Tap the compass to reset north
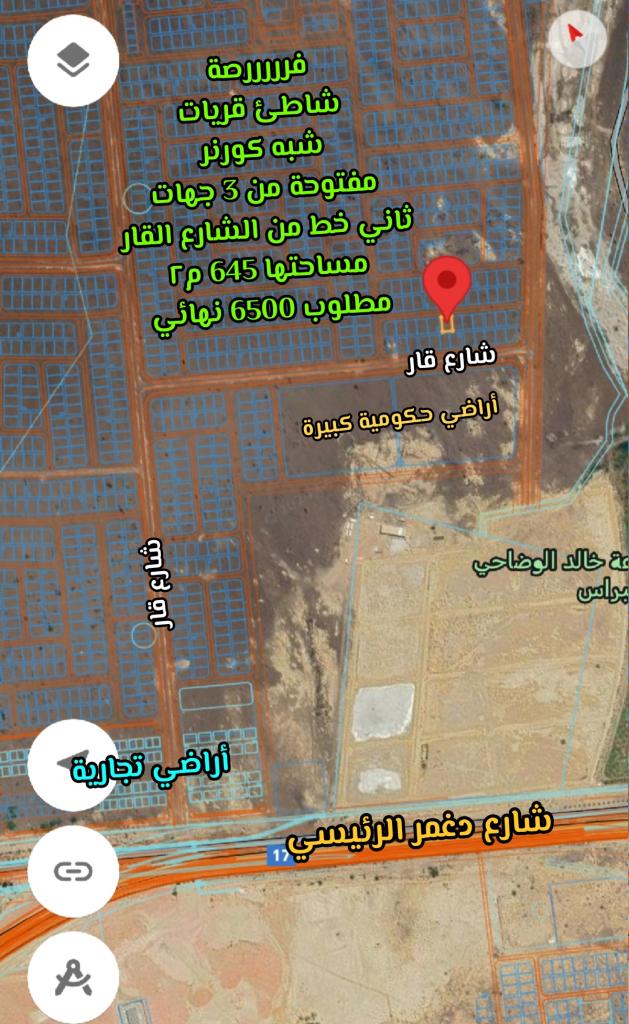Screen dimensions: 629x1024 click(x=577, y=37)
